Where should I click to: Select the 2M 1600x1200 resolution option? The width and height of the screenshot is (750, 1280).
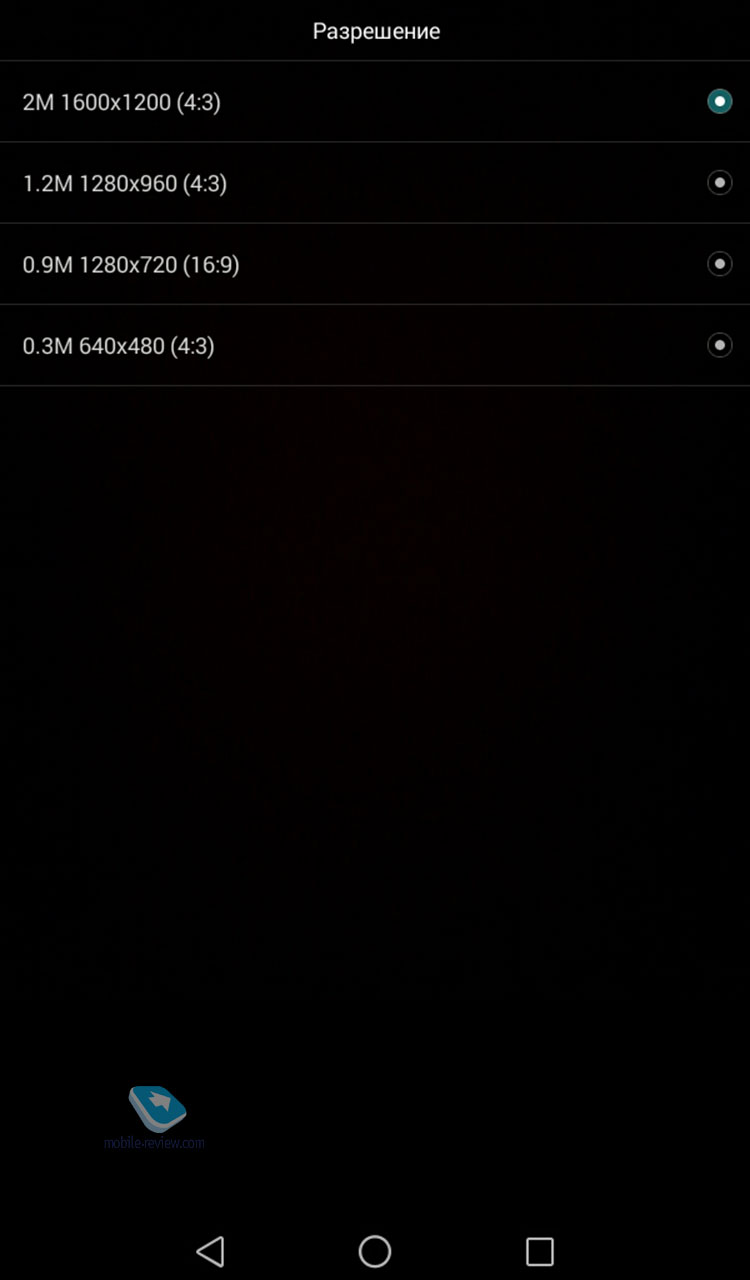[375, 102]
